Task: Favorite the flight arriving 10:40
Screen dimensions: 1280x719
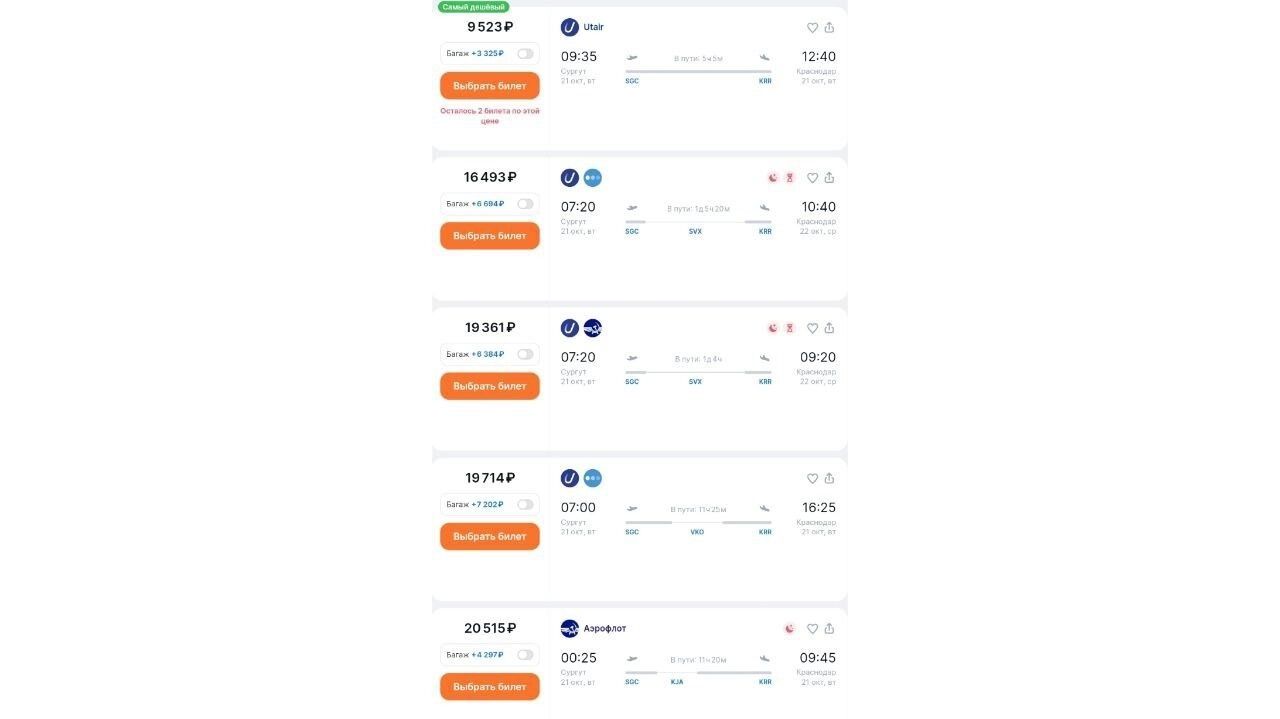Action: pyautogui.click(x=812, y=178)
